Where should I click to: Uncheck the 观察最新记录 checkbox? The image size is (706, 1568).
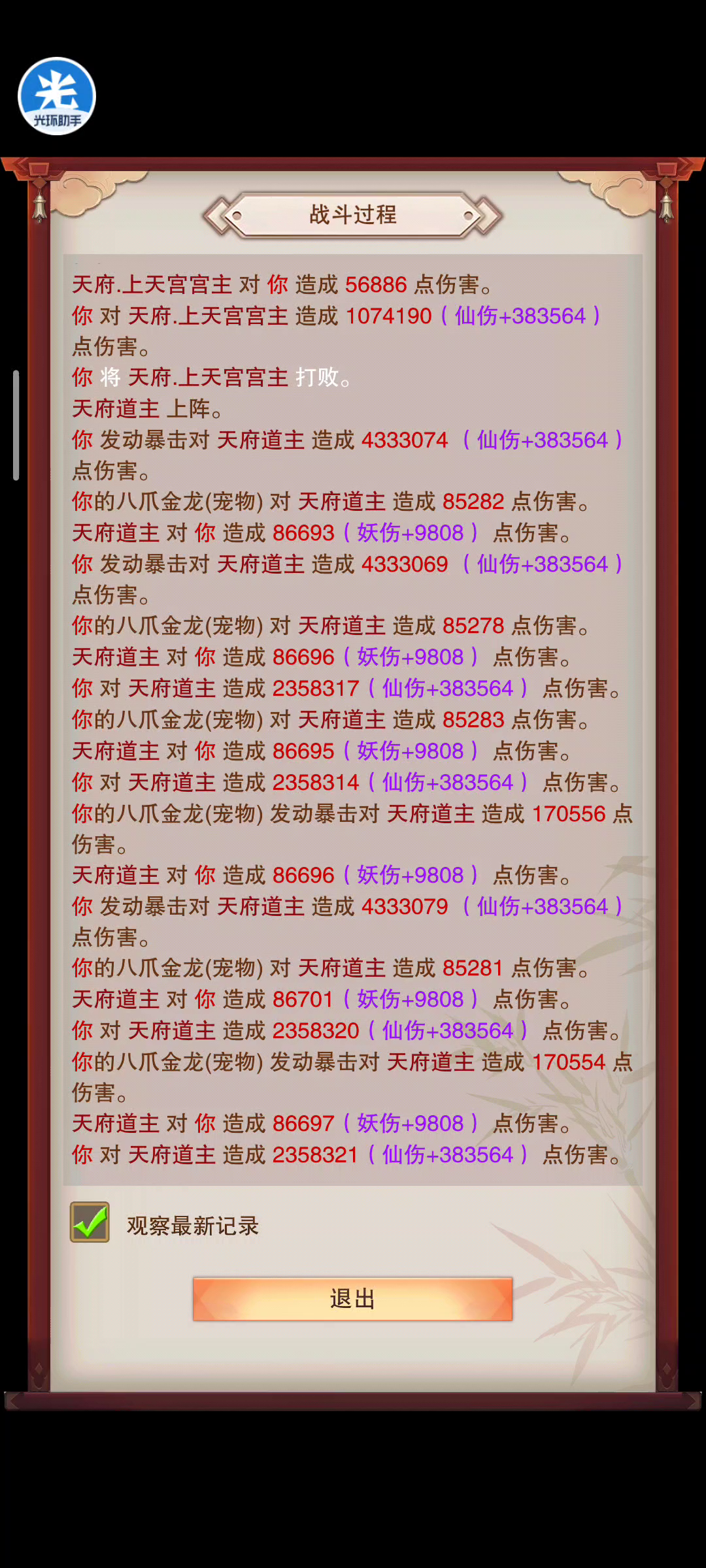tap(90, 1222)
